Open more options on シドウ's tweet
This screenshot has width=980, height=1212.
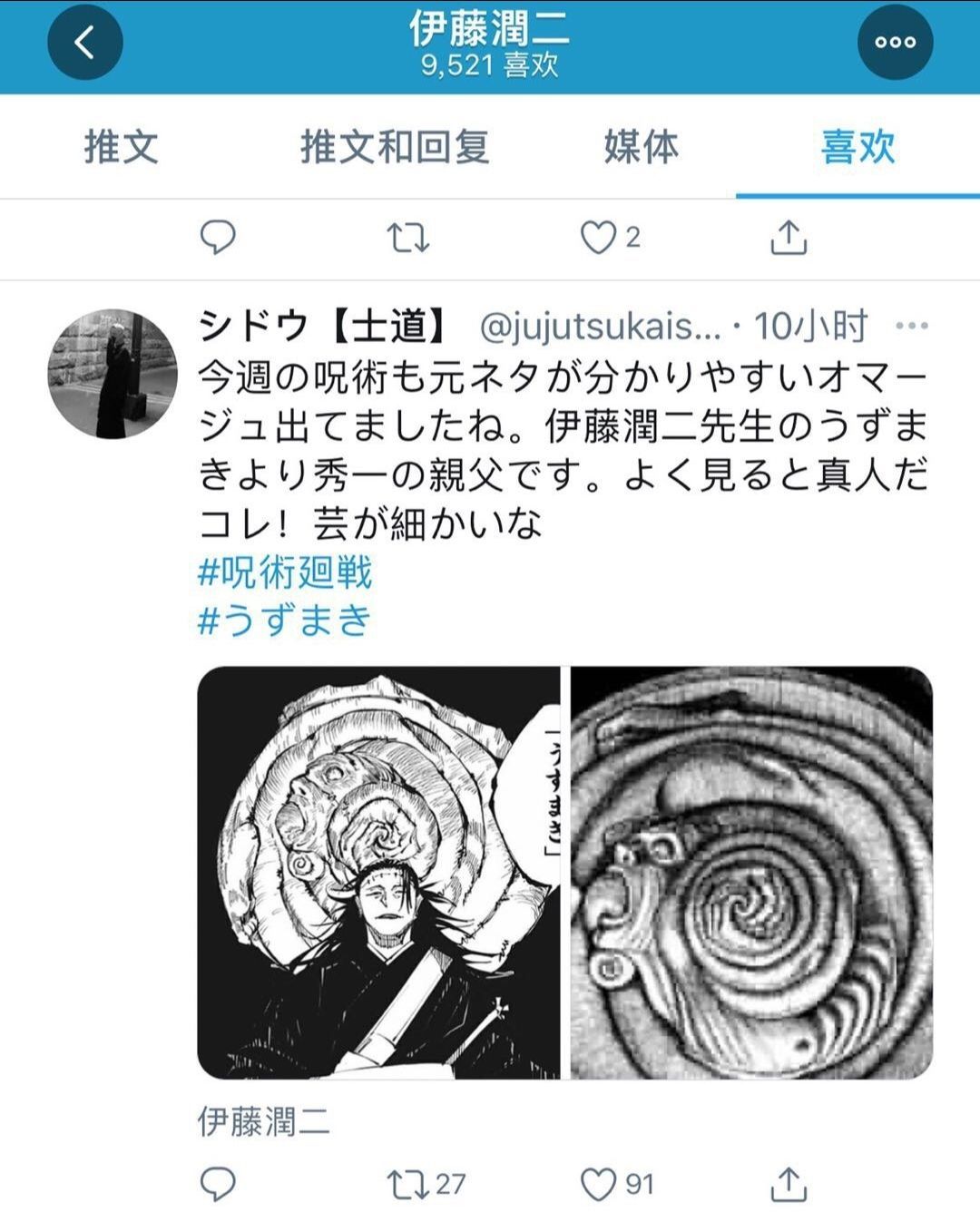[911, 326]
